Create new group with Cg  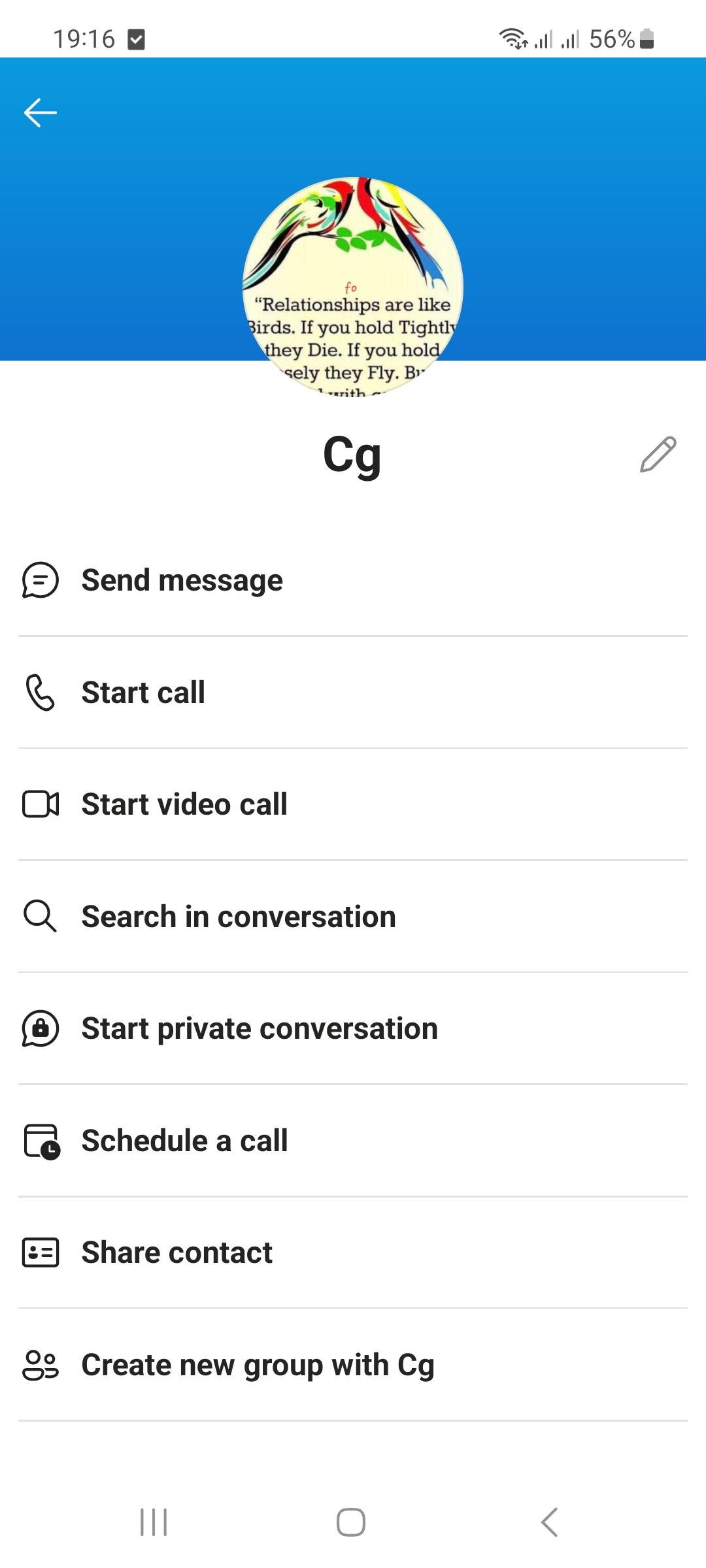(x=353, y=1365)
